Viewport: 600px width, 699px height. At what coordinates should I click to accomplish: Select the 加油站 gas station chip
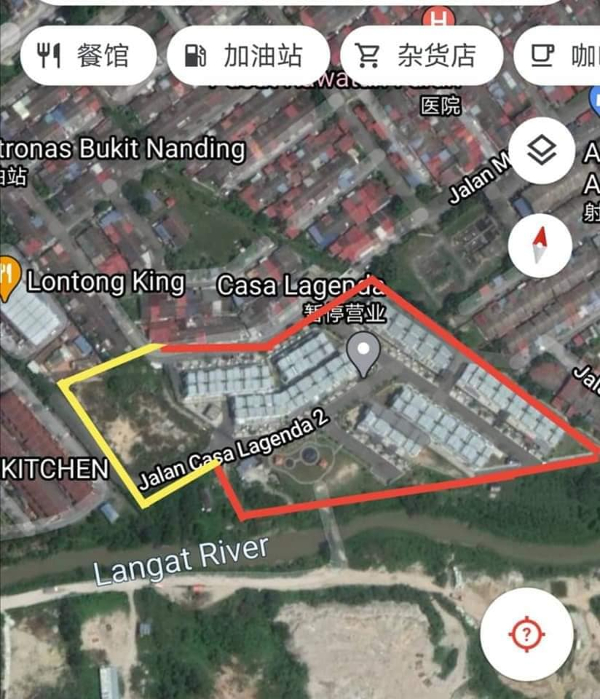(x=247, y=55)
